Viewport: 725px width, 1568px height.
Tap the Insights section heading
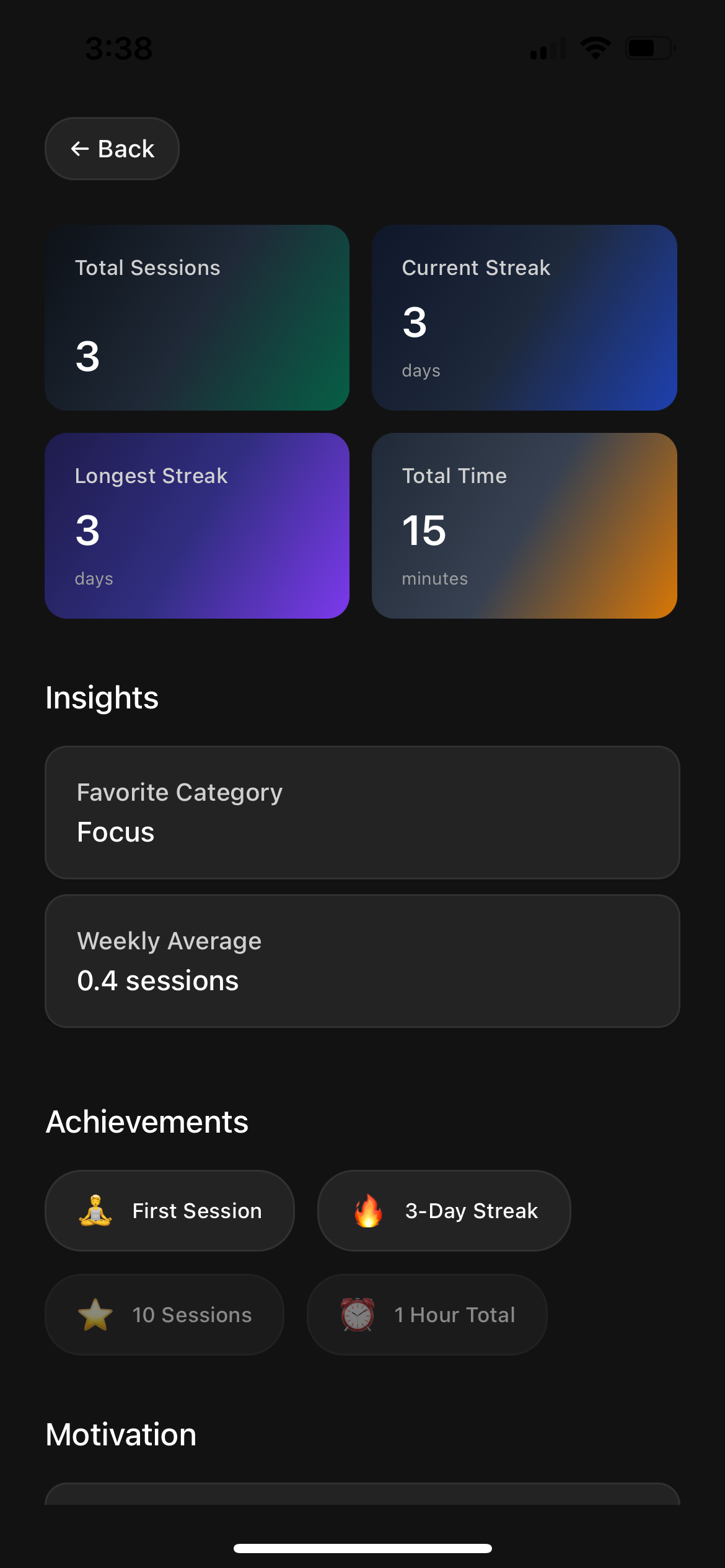(x=102, y=697)
